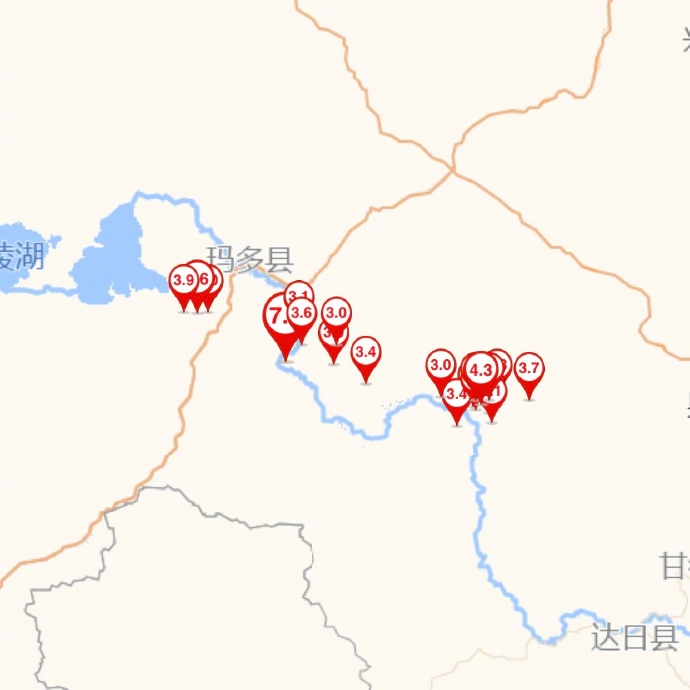The width and height of the screenshot is (690, 690).
Task: Tap the magnitude 4.3 earthquake marker
Action: (x=481, y=370)
